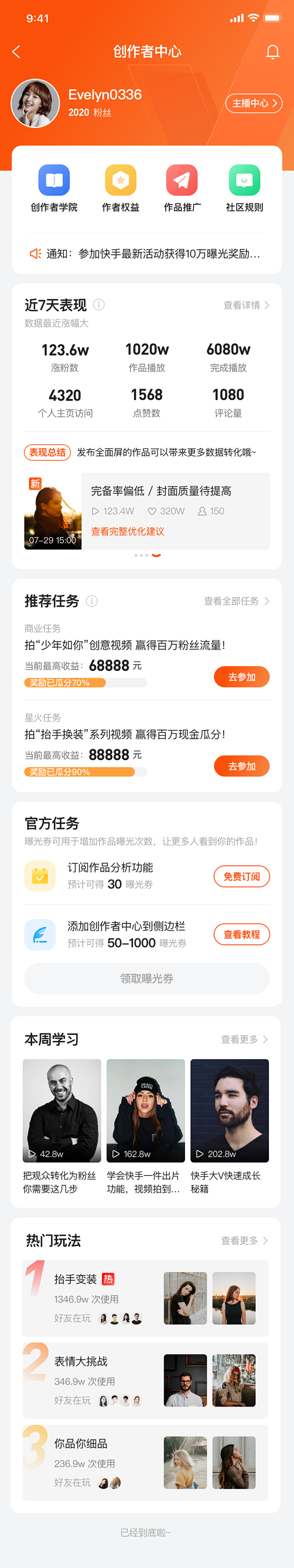The height and width of the screenshot is (1568, 294).
Task: Go back using the top-left arrow
Action: coord(17,52)
